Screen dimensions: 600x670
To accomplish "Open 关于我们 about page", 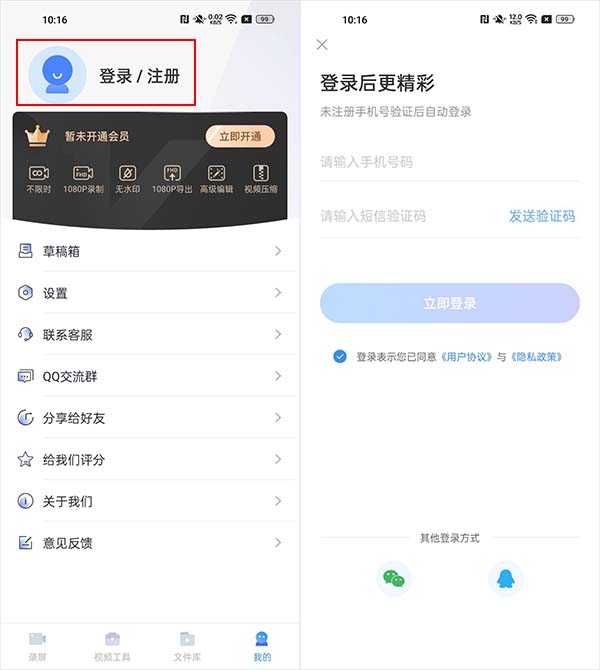I will [x=150, y=501].
